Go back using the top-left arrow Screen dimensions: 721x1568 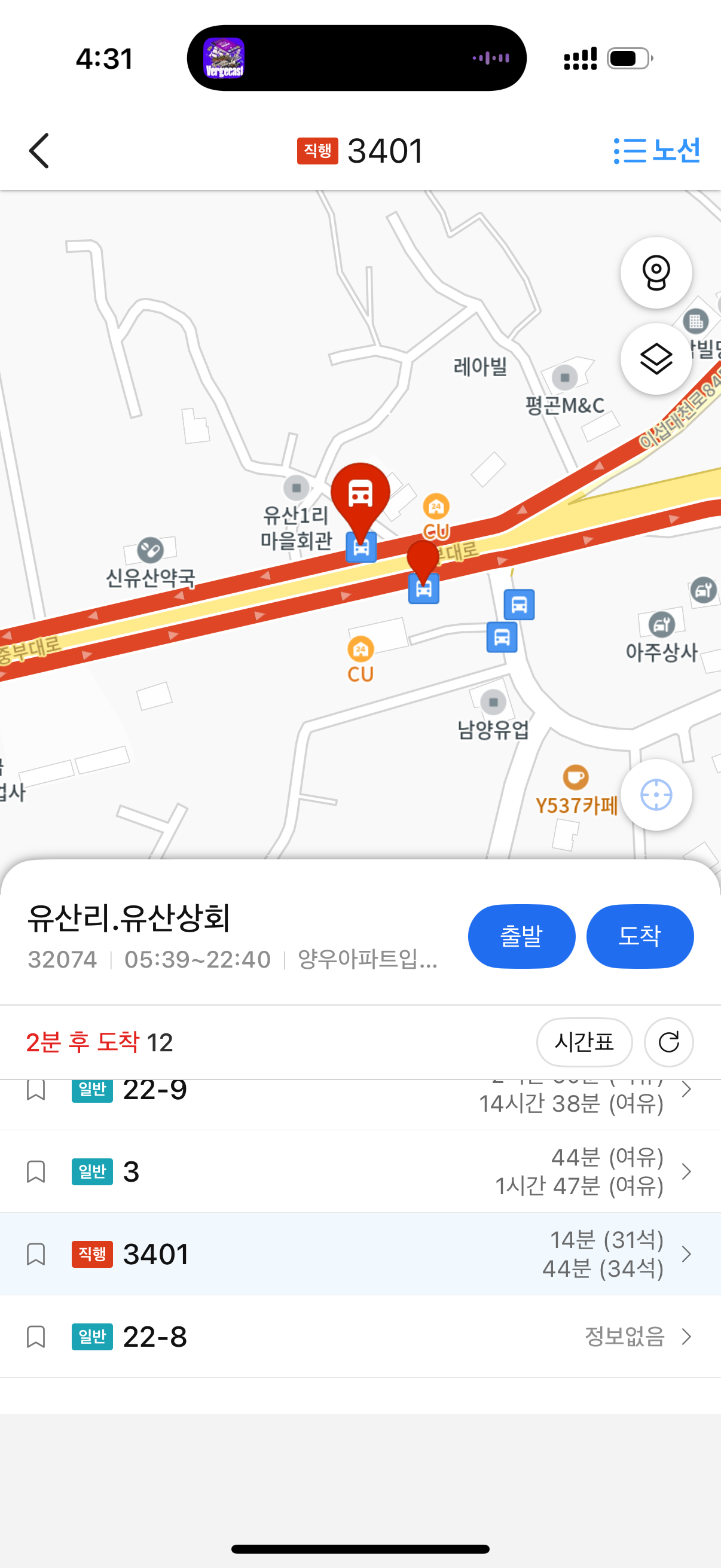coord(39,151)
